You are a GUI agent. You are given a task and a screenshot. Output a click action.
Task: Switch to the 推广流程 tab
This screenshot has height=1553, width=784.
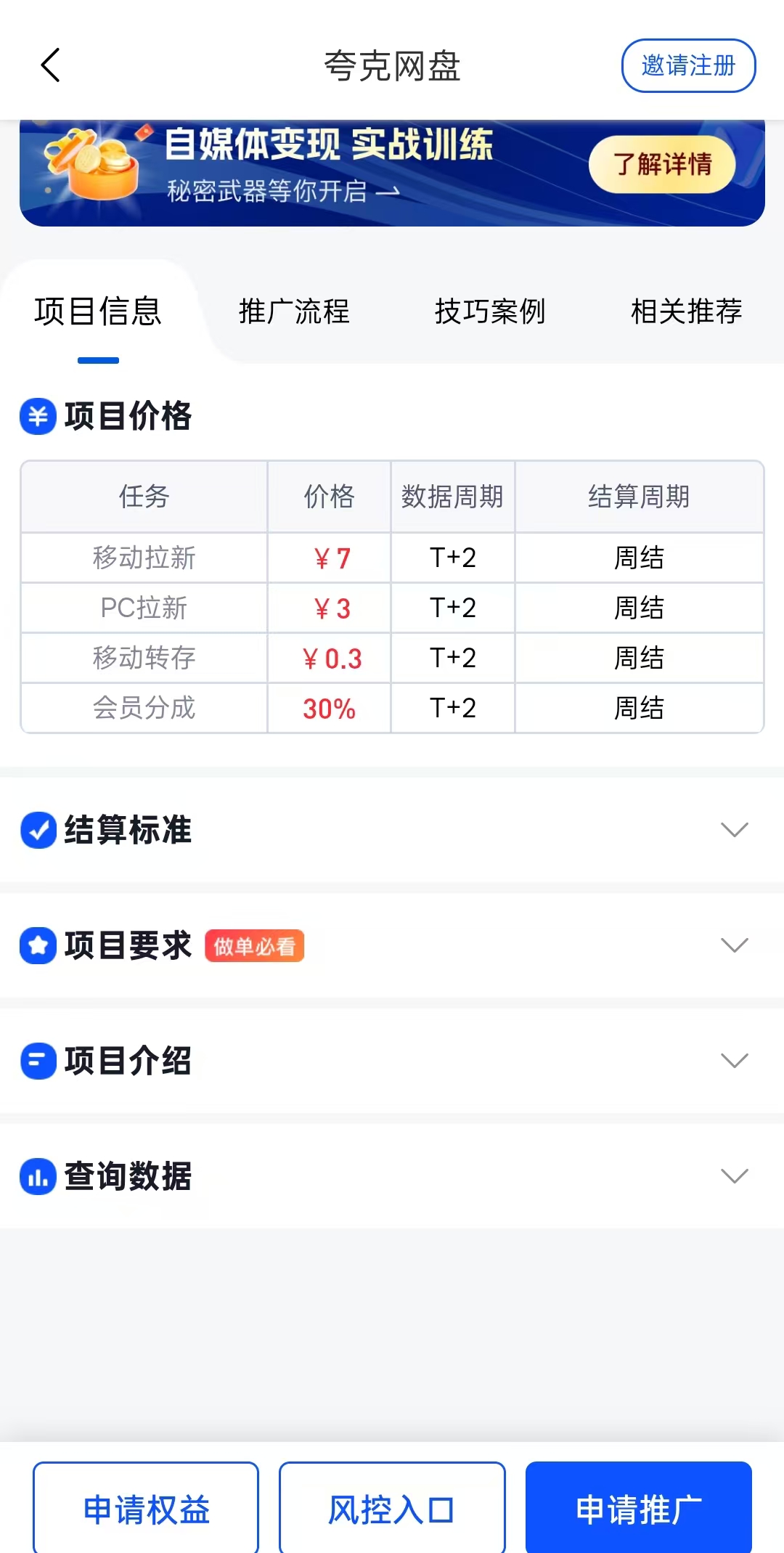[294, 311]
